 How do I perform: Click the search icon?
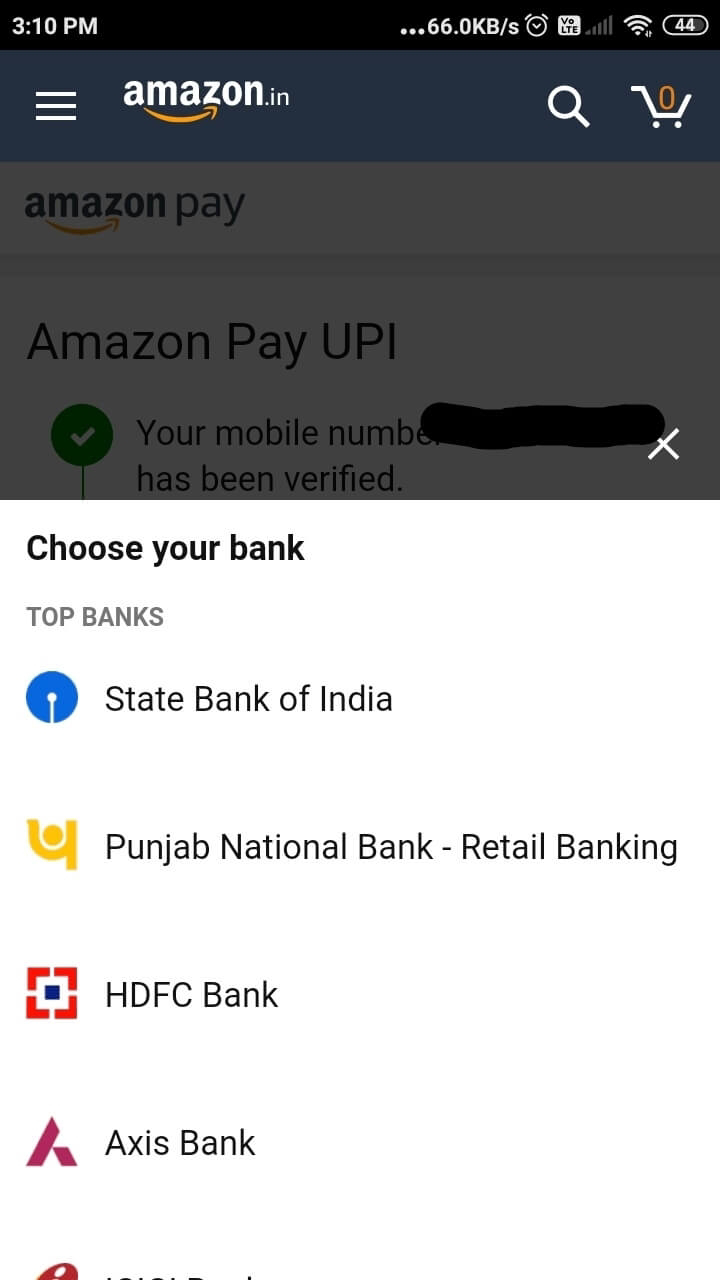(567, 105)
